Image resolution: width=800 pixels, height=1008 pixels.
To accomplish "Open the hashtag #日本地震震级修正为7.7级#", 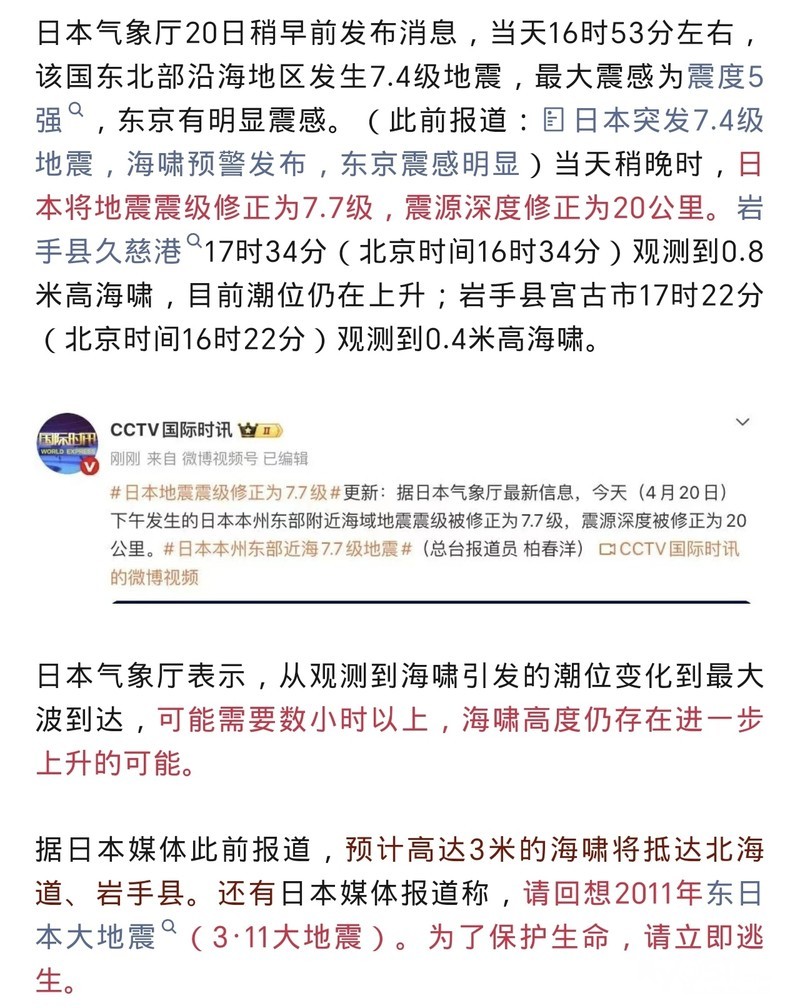I will click(220, 493).
